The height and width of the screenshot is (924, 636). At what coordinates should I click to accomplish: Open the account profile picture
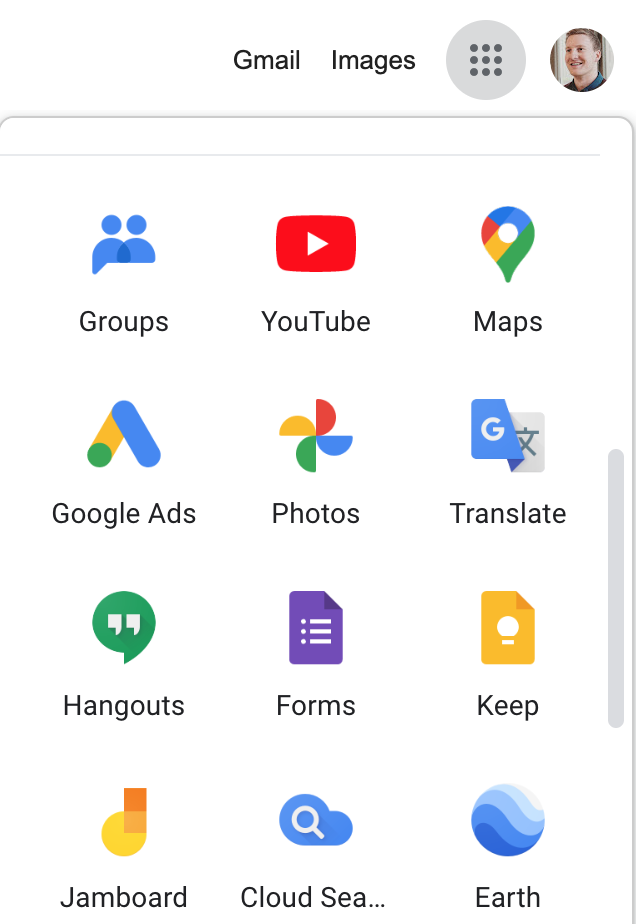point(581,60)
